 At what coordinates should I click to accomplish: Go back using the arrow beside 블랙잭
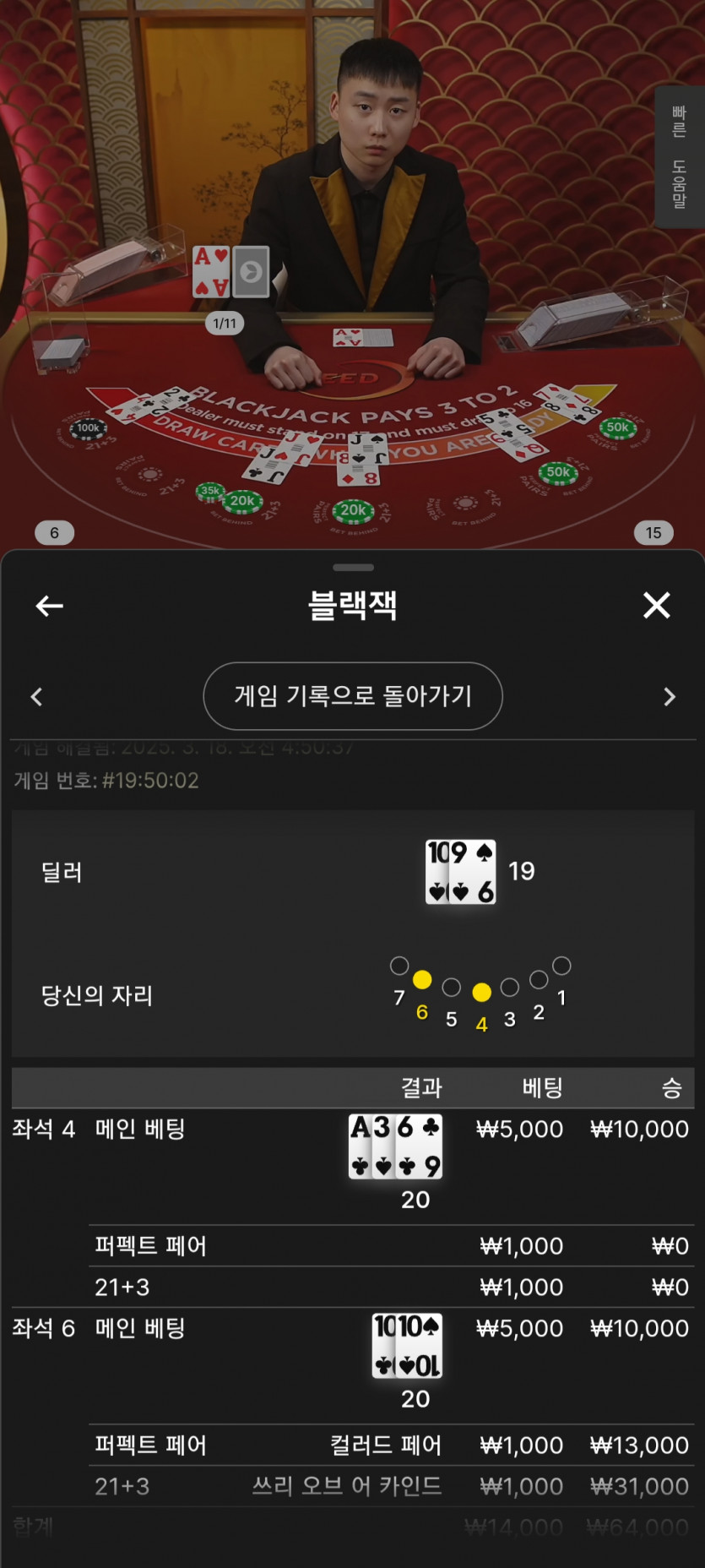49,606
